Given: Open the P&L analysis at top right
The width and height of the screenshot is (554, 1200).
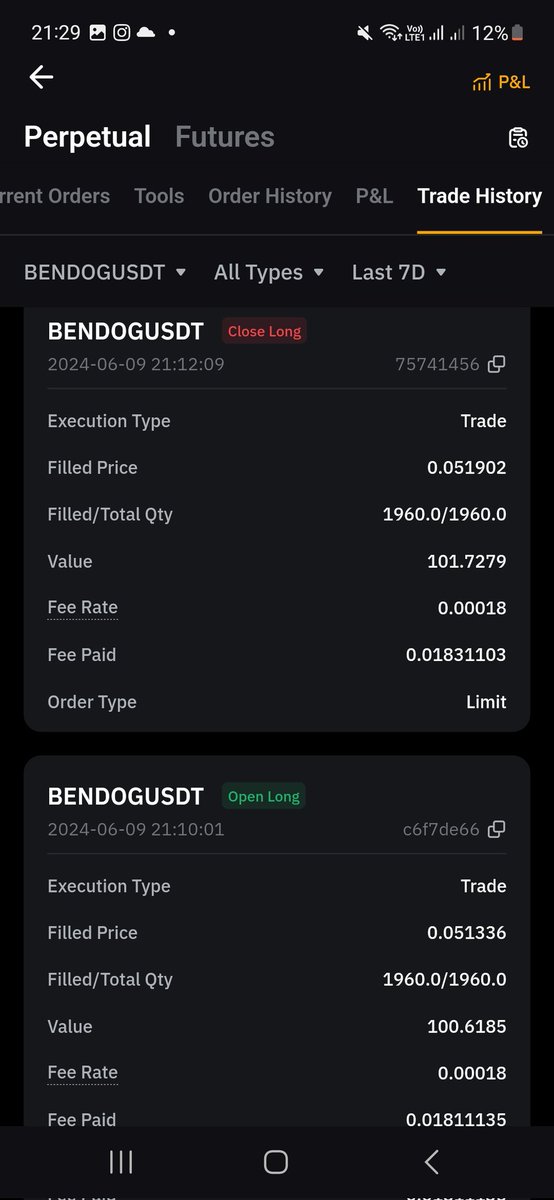Looking at the screenshot, I should click(501, 82).
